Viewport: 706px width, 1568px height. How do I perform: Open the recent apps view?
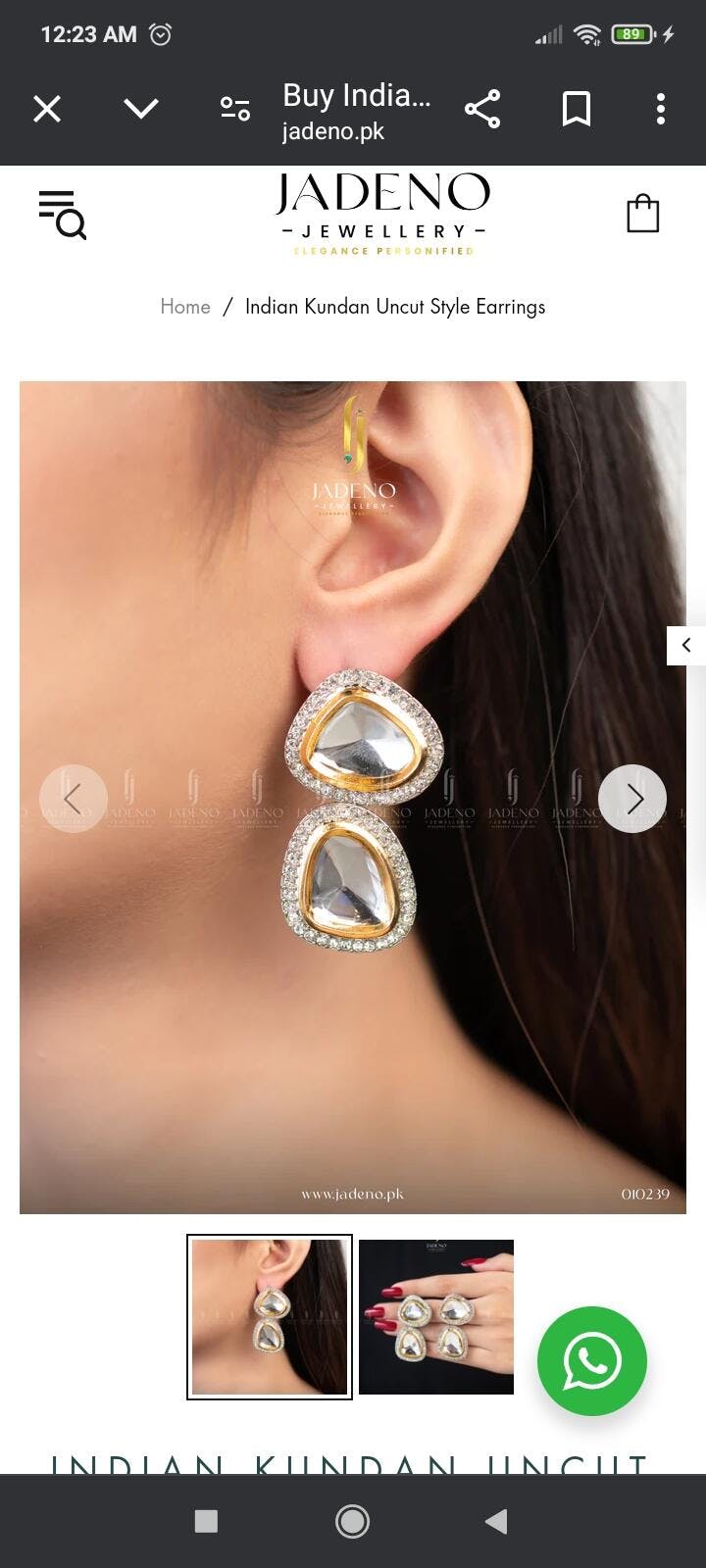click(206, 1521)
